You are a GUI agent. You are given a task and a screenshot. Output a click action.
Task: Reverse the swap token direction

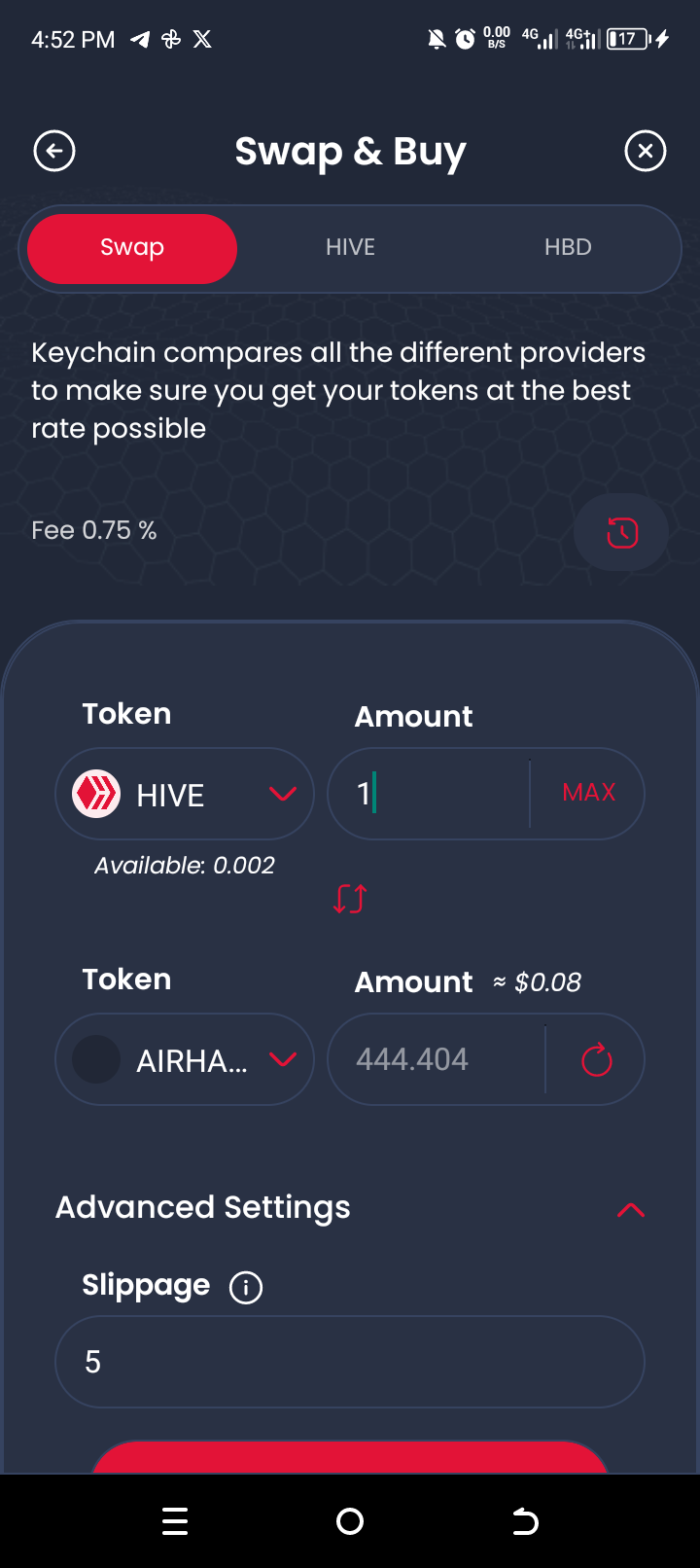(349, 899)
